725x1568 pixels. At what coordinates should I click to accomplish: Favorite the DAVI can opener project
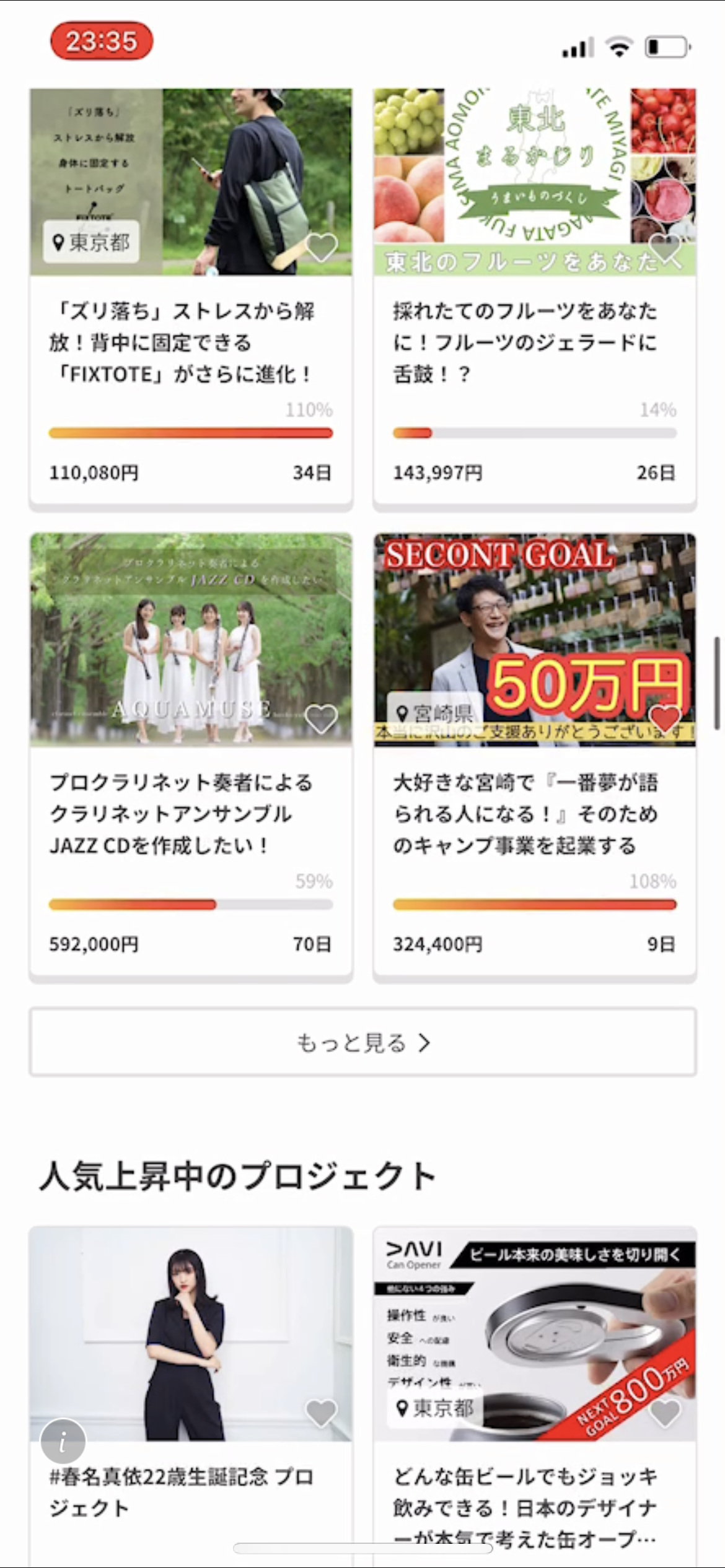click(665, 1413)
